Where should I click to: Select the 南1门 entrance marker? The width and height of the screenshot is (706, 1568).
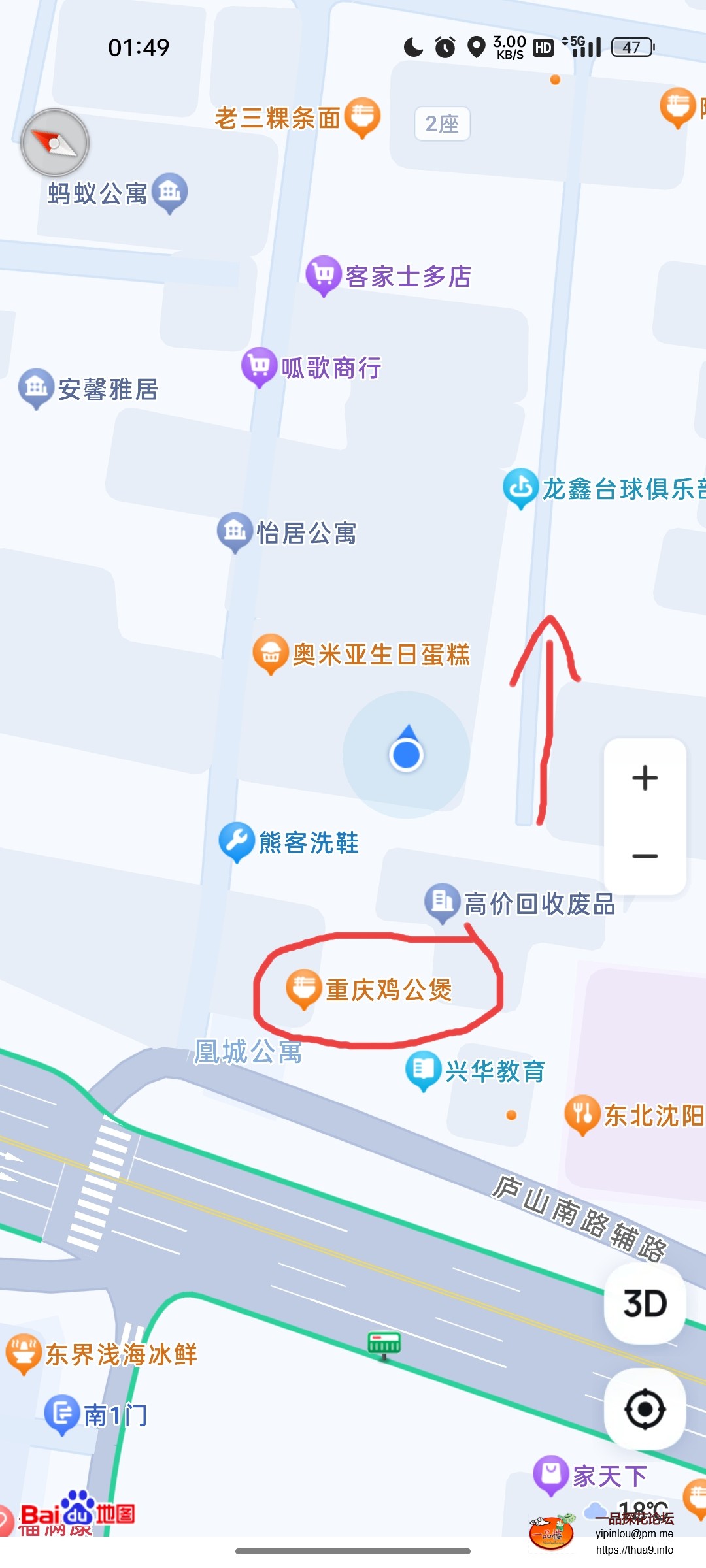tap(62, 1414)
